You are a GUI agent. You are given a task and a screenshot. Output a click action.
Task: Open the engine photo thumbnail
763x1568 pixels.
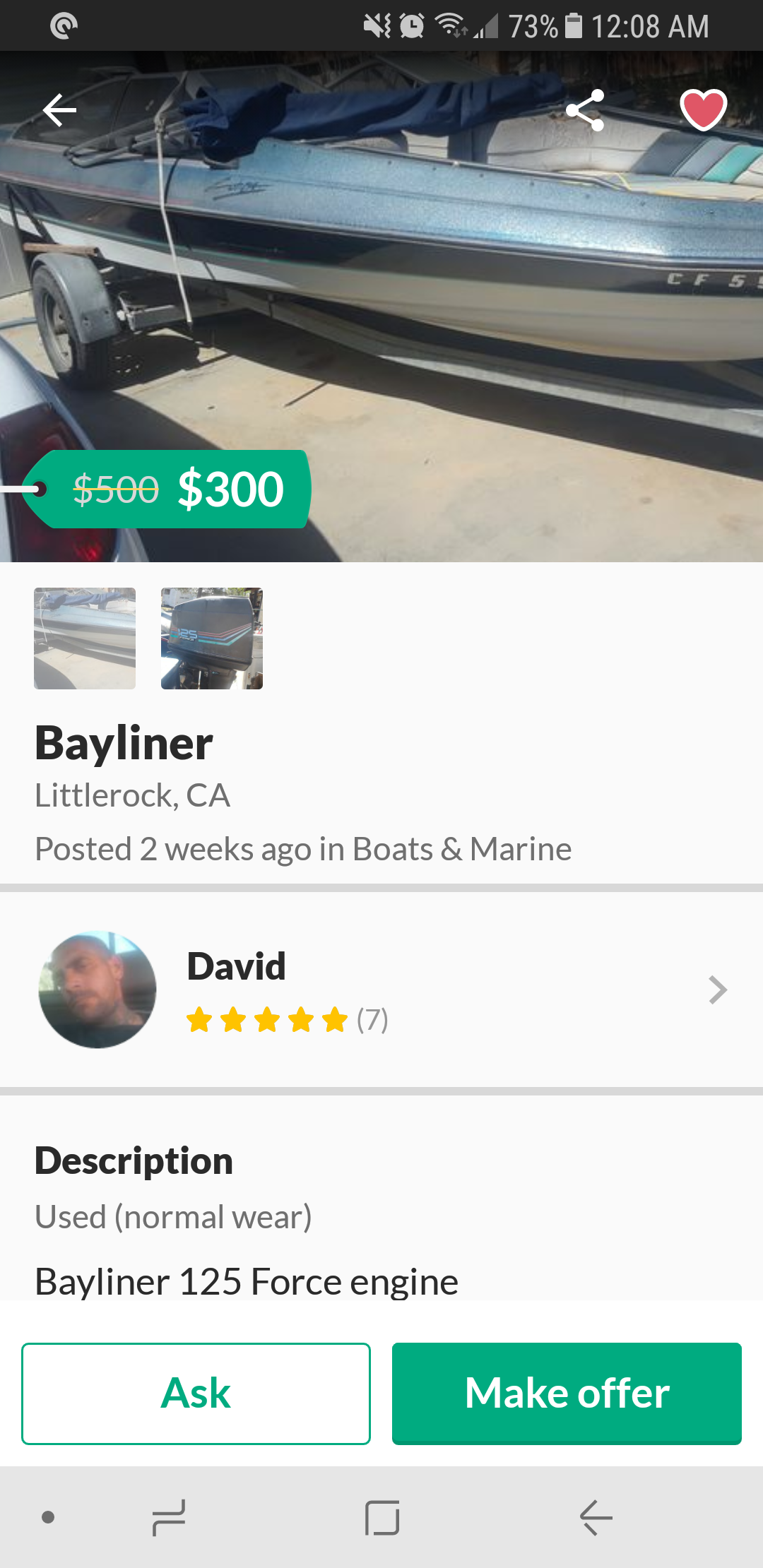211,638
